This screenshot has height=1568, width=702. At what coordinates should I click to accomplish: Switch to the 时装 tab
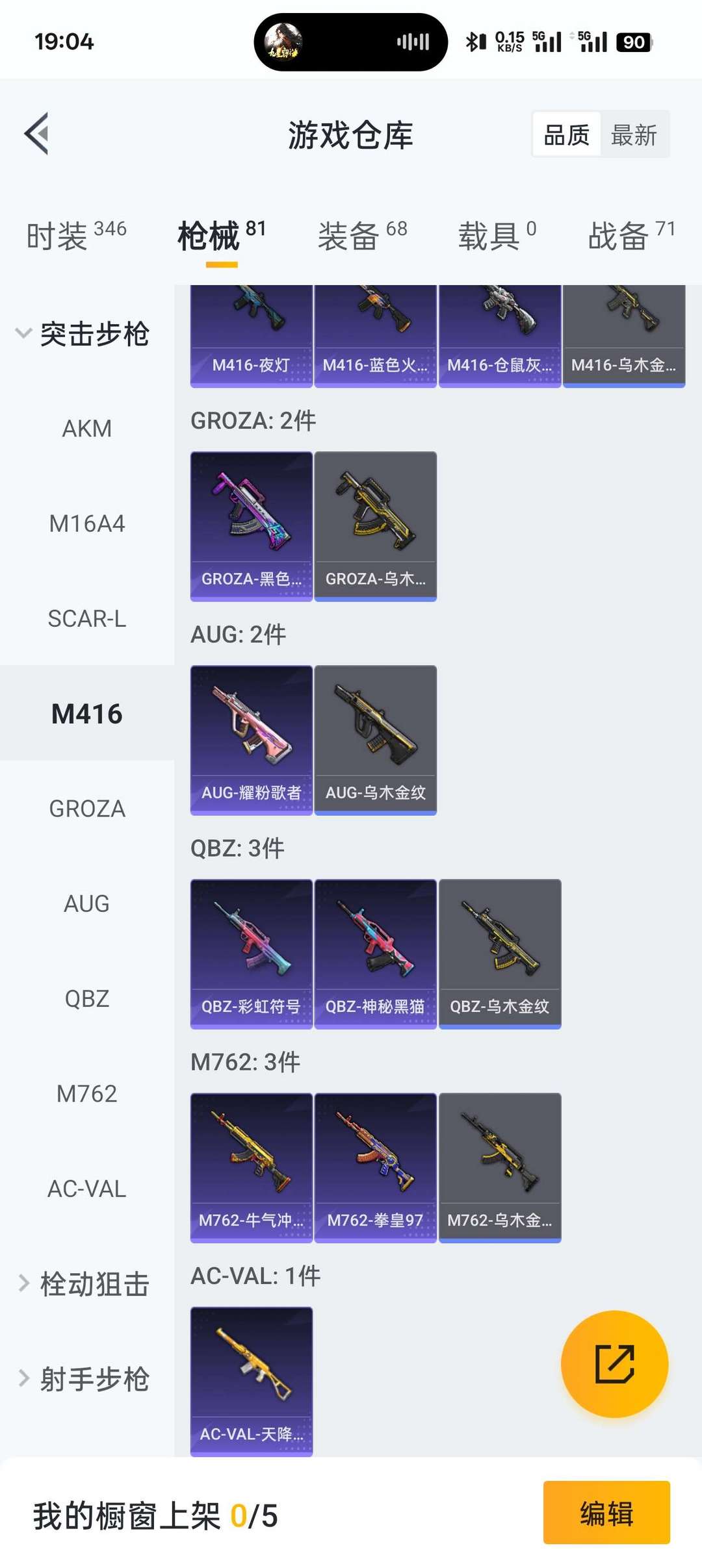(x=76, y=234)
